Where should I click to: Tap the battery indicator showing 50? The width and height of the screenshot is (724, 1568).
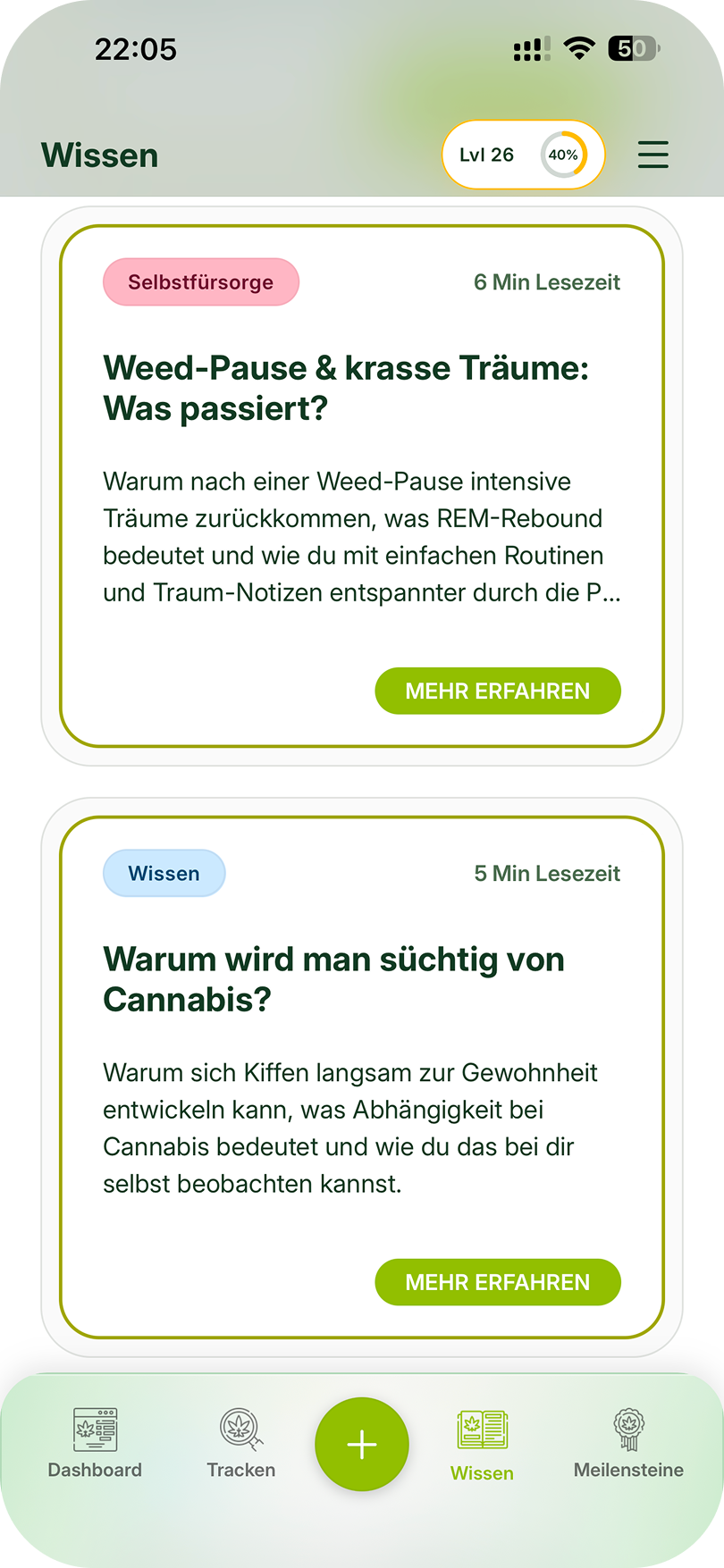click(x=631, y=49)
